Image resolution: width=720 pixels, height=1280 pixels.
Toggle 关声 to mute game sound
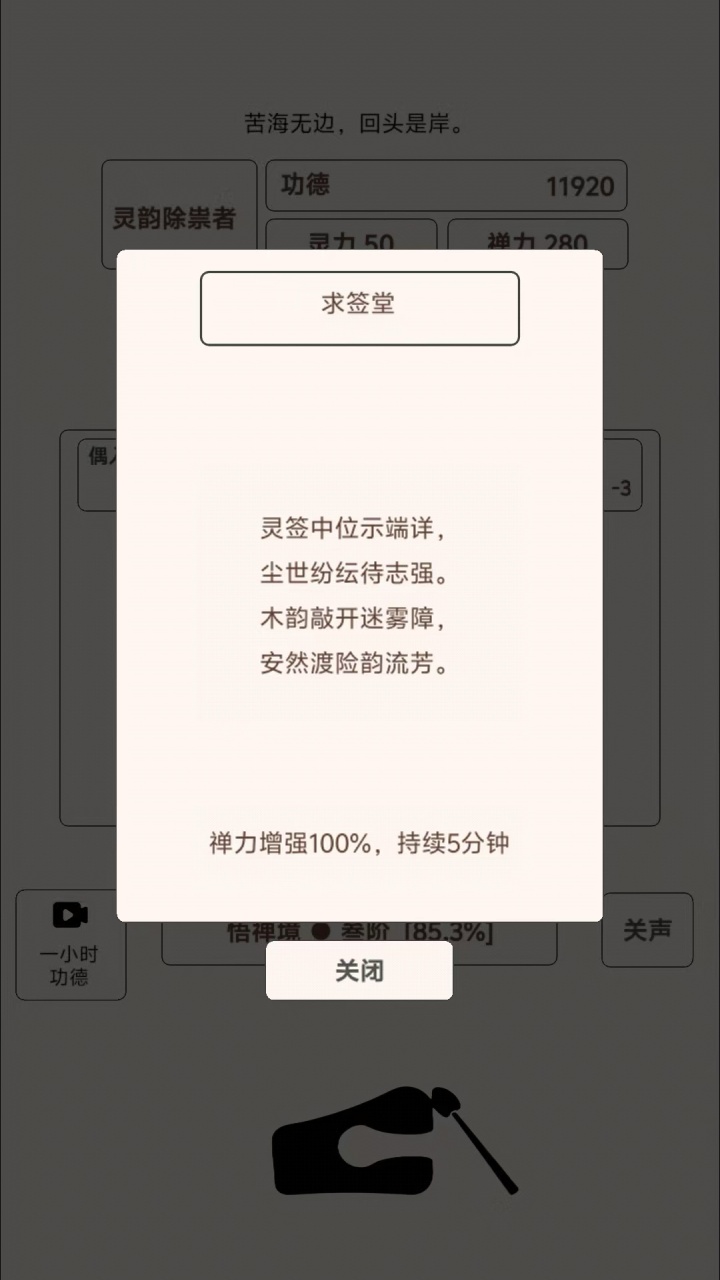(646, 931)
